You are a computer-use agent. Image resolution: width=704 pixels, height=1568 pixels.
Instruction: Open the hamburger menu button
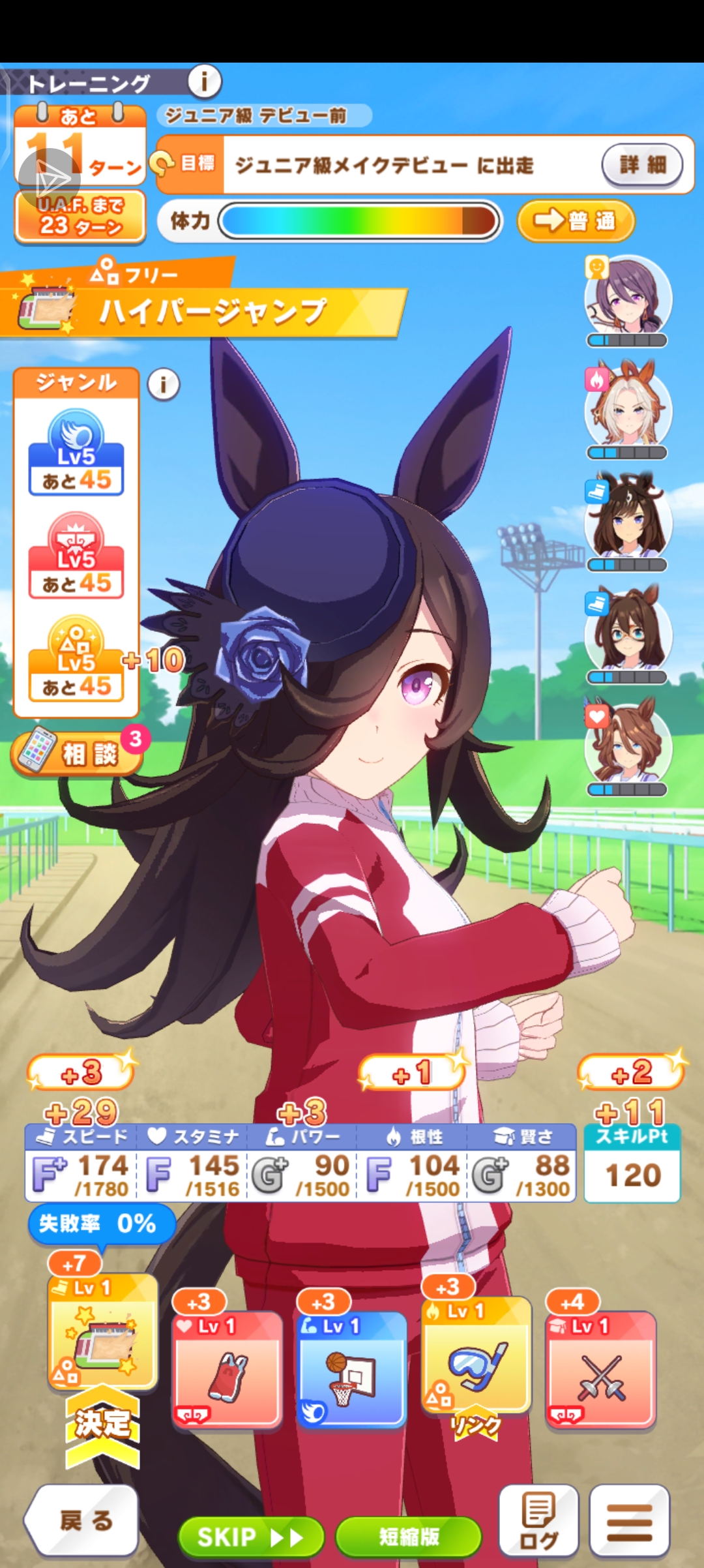click(630, 1521)
